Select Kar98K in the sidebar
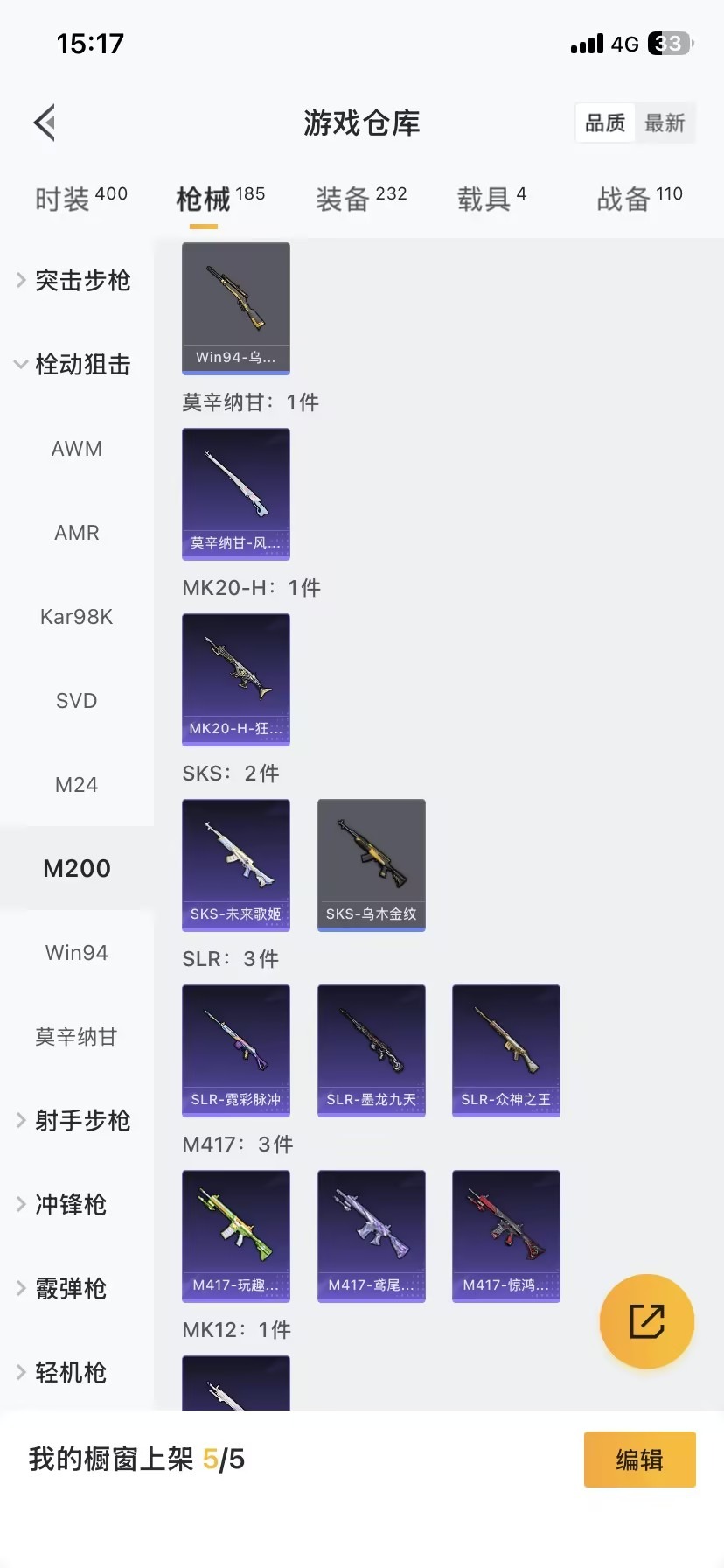The width and height of the screenshot is (724, 1568). 76,616
